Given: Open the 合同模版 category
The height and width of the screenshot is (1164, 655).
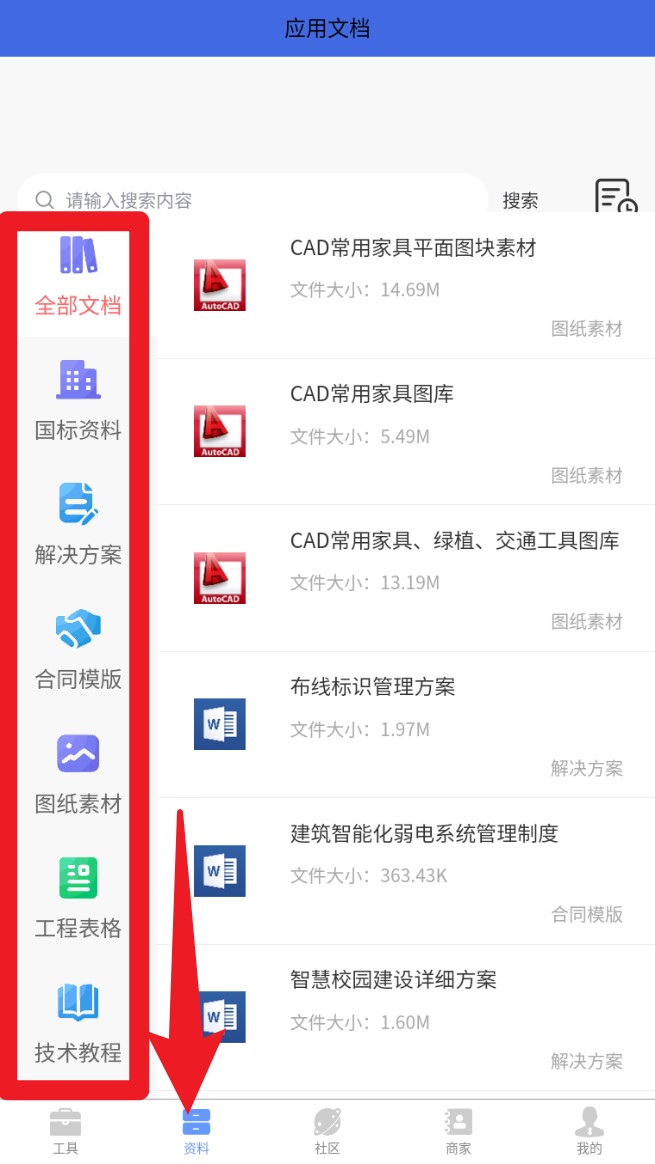Looking at the screenshot, I should (78, 650).
